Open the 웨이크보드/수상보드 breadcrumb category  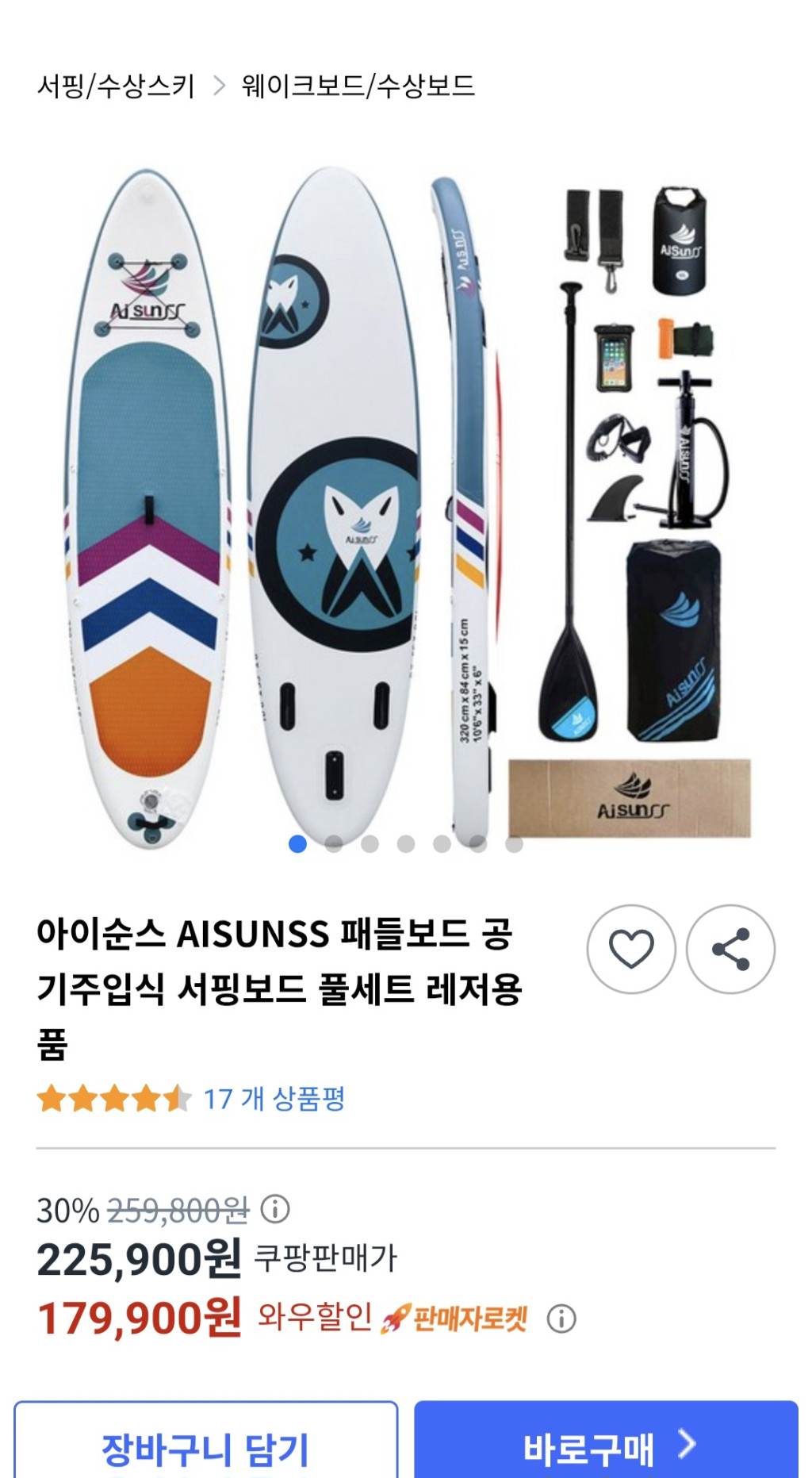coord(358,86)
